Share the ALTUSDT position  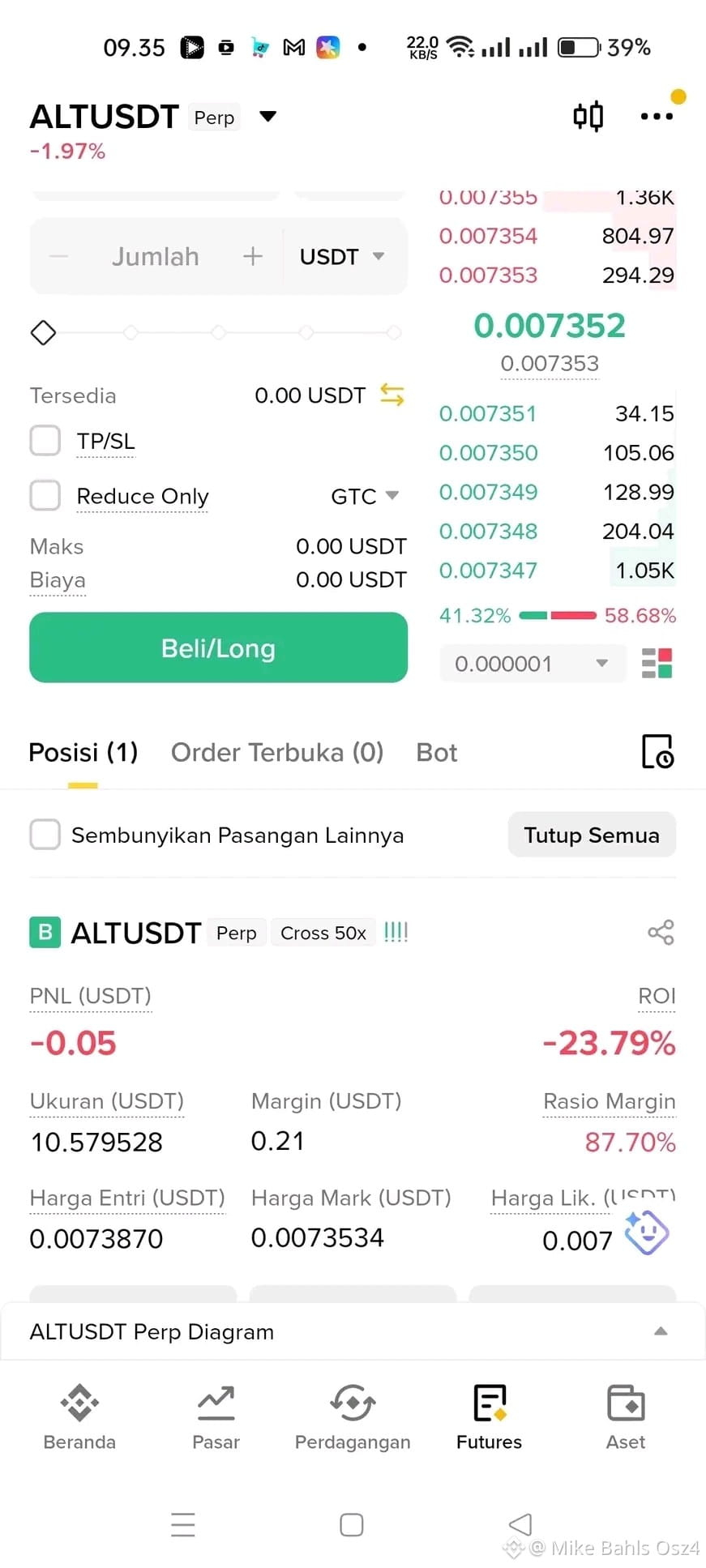click(661, 932)
